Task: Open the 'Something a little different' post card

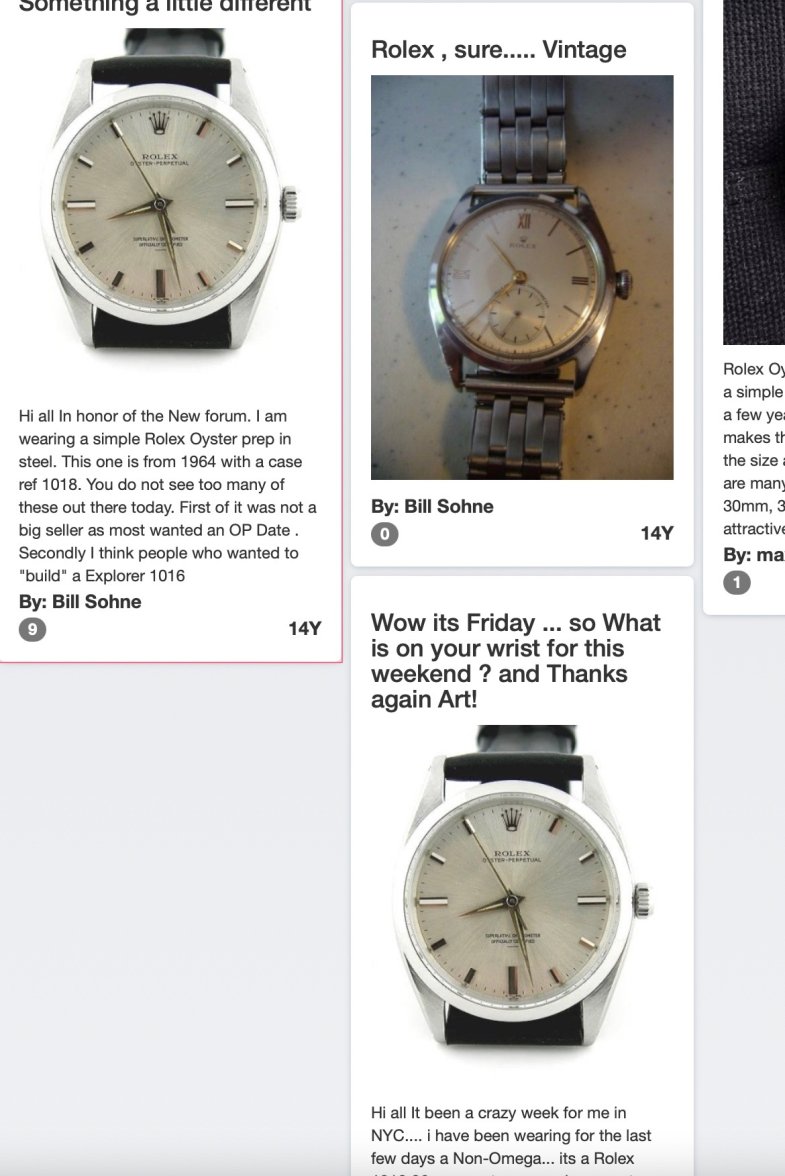Action: click(x=165, y=6)
